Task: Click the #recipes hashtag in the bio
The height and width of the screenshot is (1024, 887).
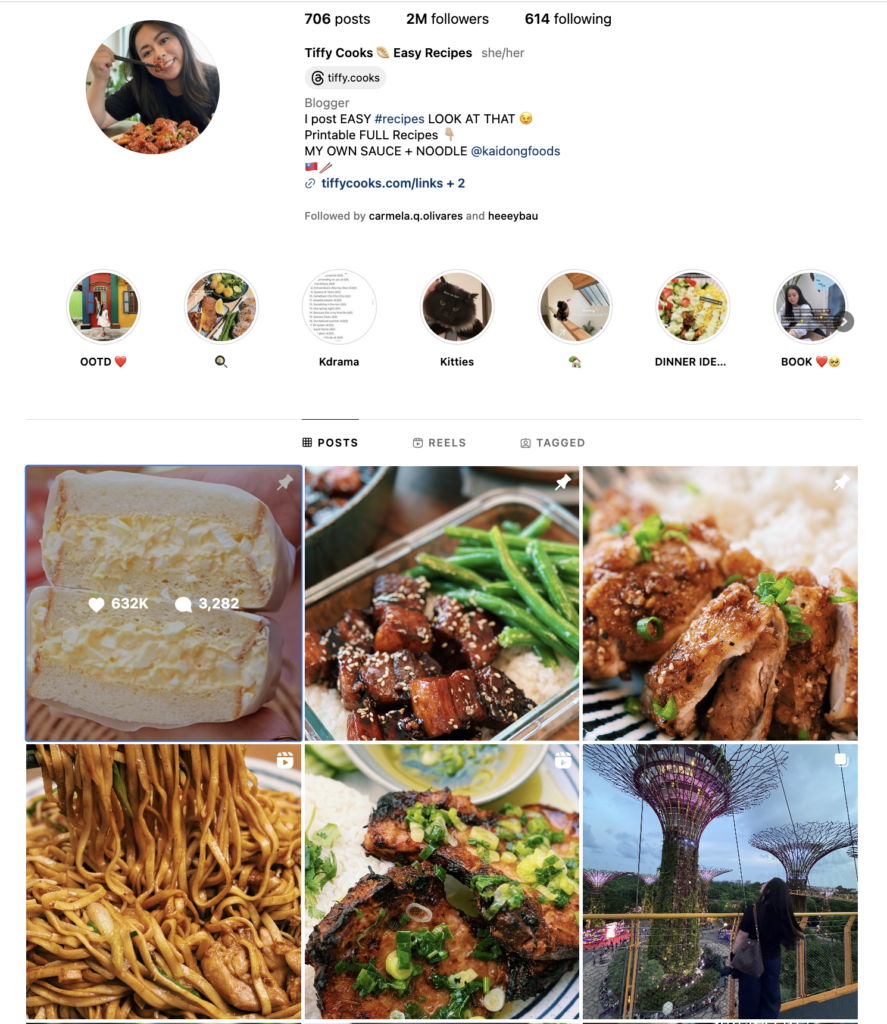Action: 400,118
